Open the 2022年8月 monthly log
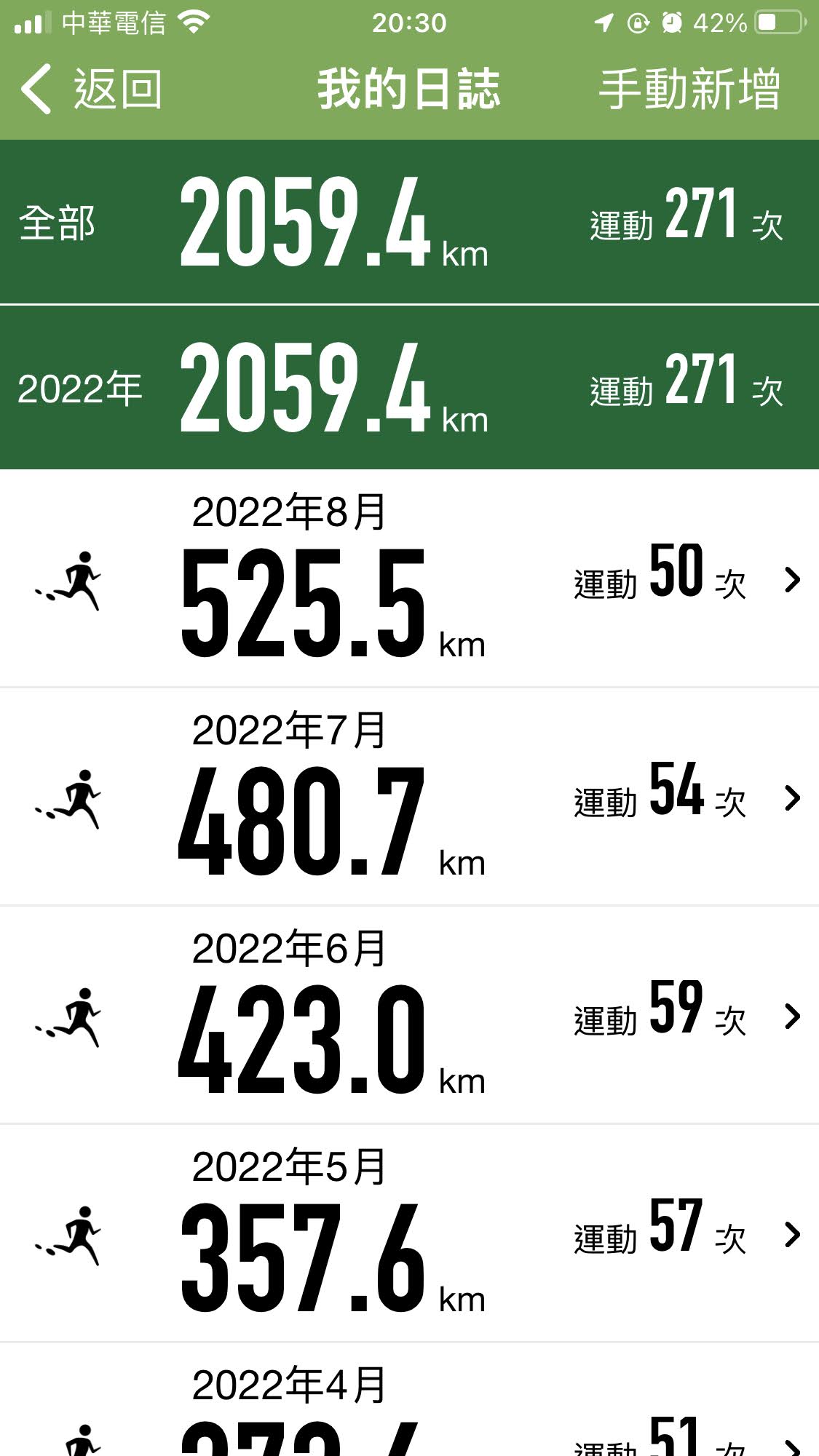The height and width of the screenshot is (1456, 819). pyautogui.click(x=409, y=578)
